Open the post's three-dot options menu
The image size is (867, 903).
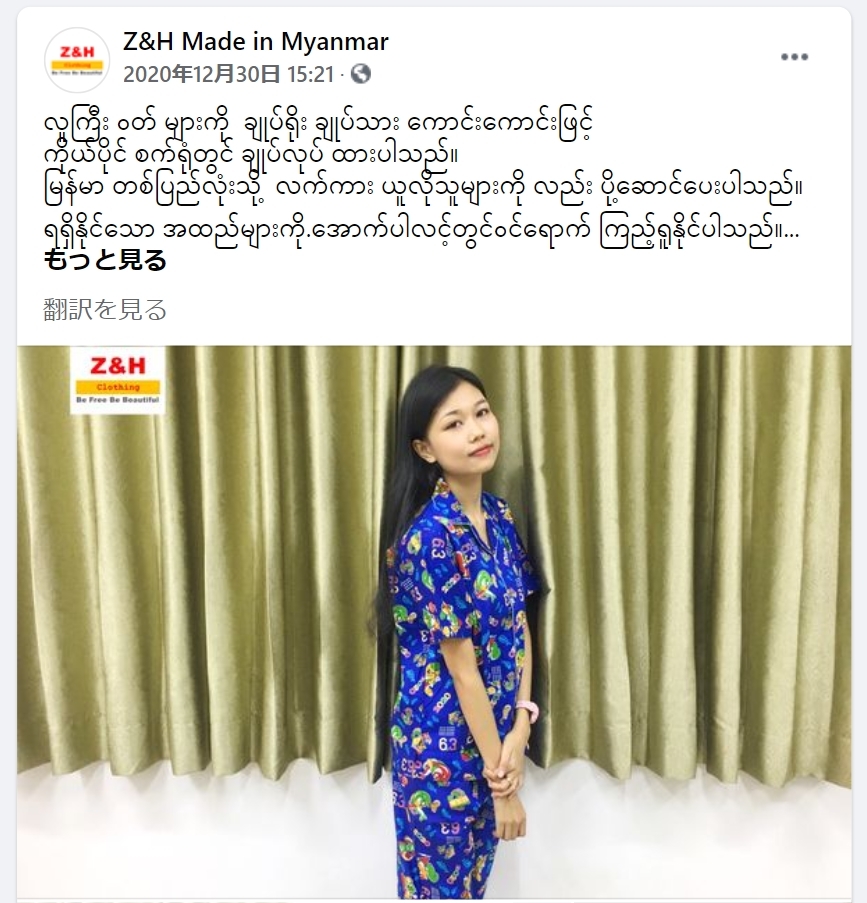tap(794, 58)
